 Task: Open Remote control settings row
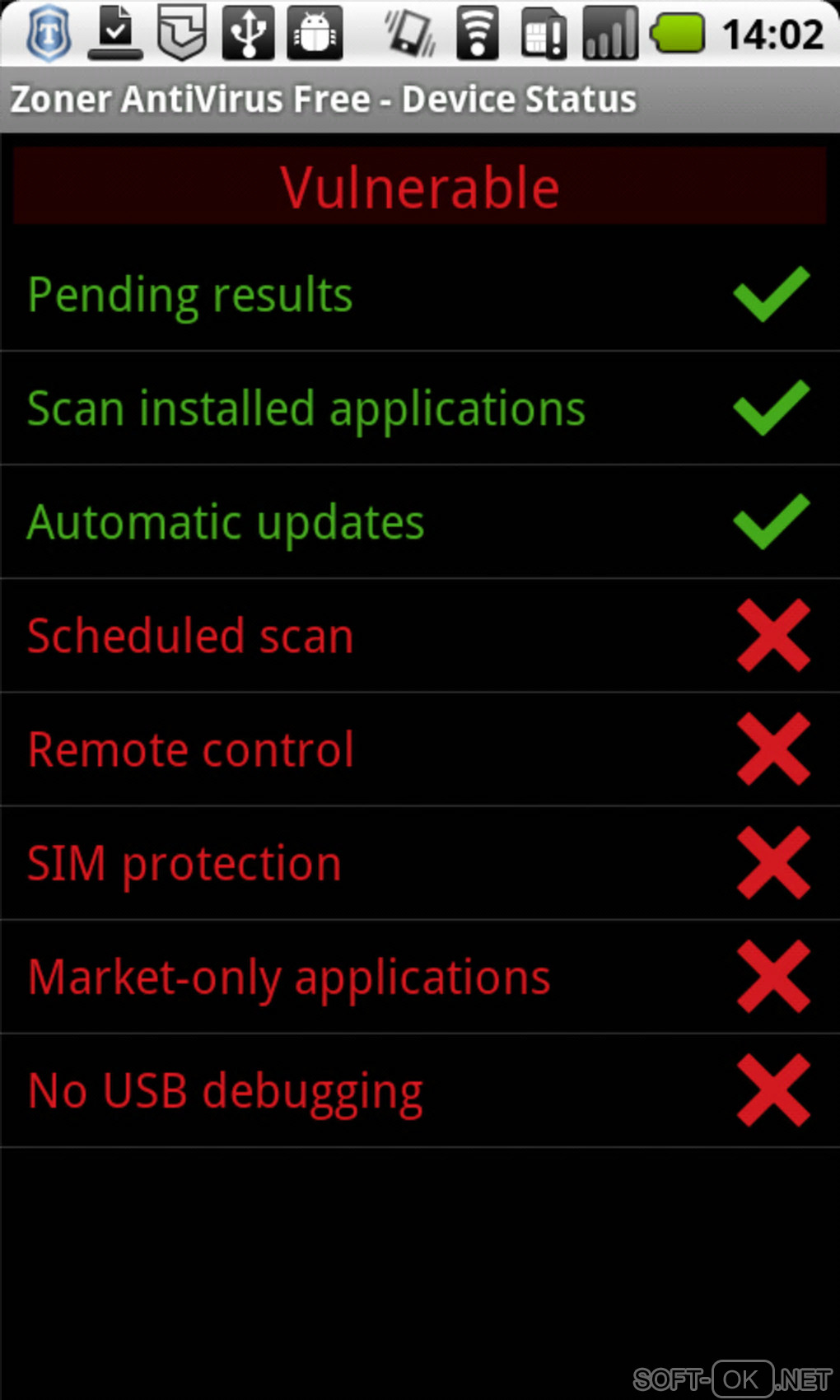[x=420, y=749]
